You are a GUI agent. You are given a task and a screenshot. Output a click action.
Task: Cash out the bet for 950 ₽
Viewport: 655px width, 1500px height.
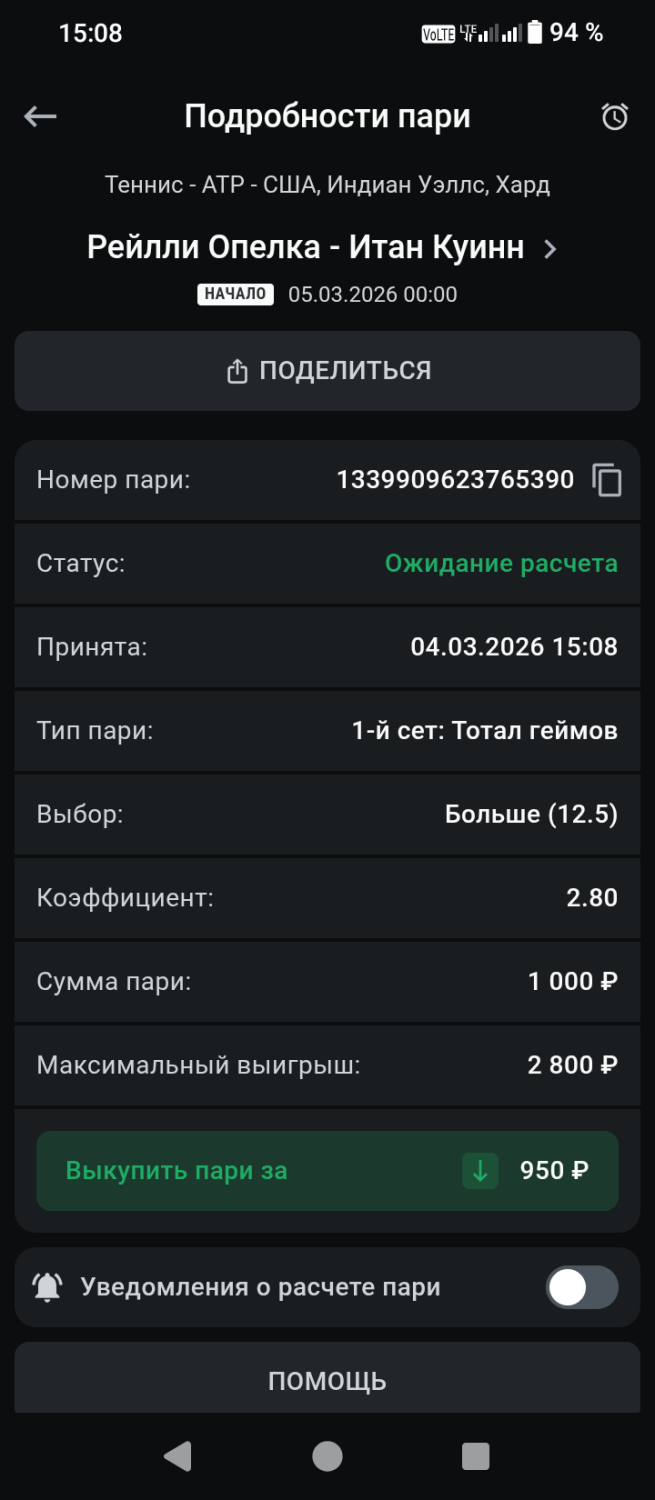(327, 1171)
